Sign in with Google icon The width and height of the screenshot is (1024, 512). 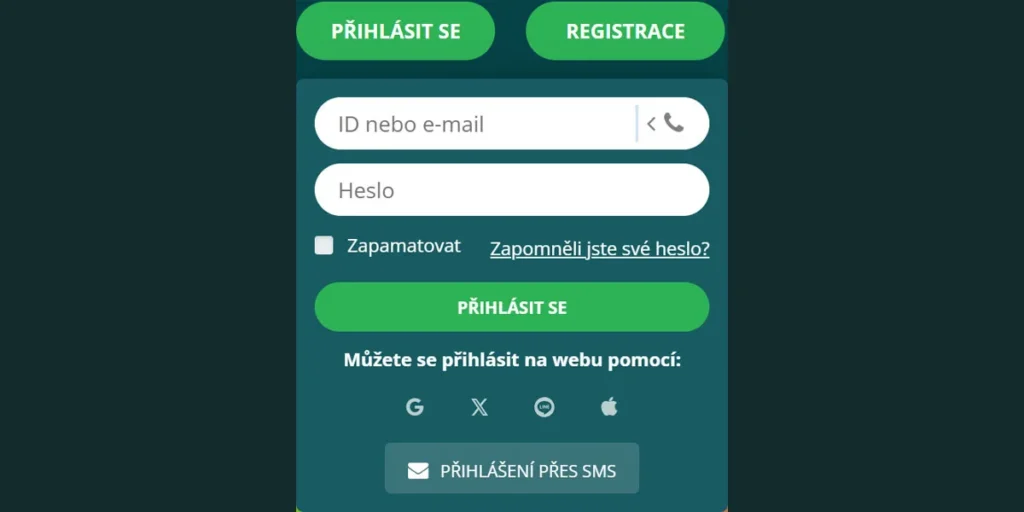(x=415, y=407)
